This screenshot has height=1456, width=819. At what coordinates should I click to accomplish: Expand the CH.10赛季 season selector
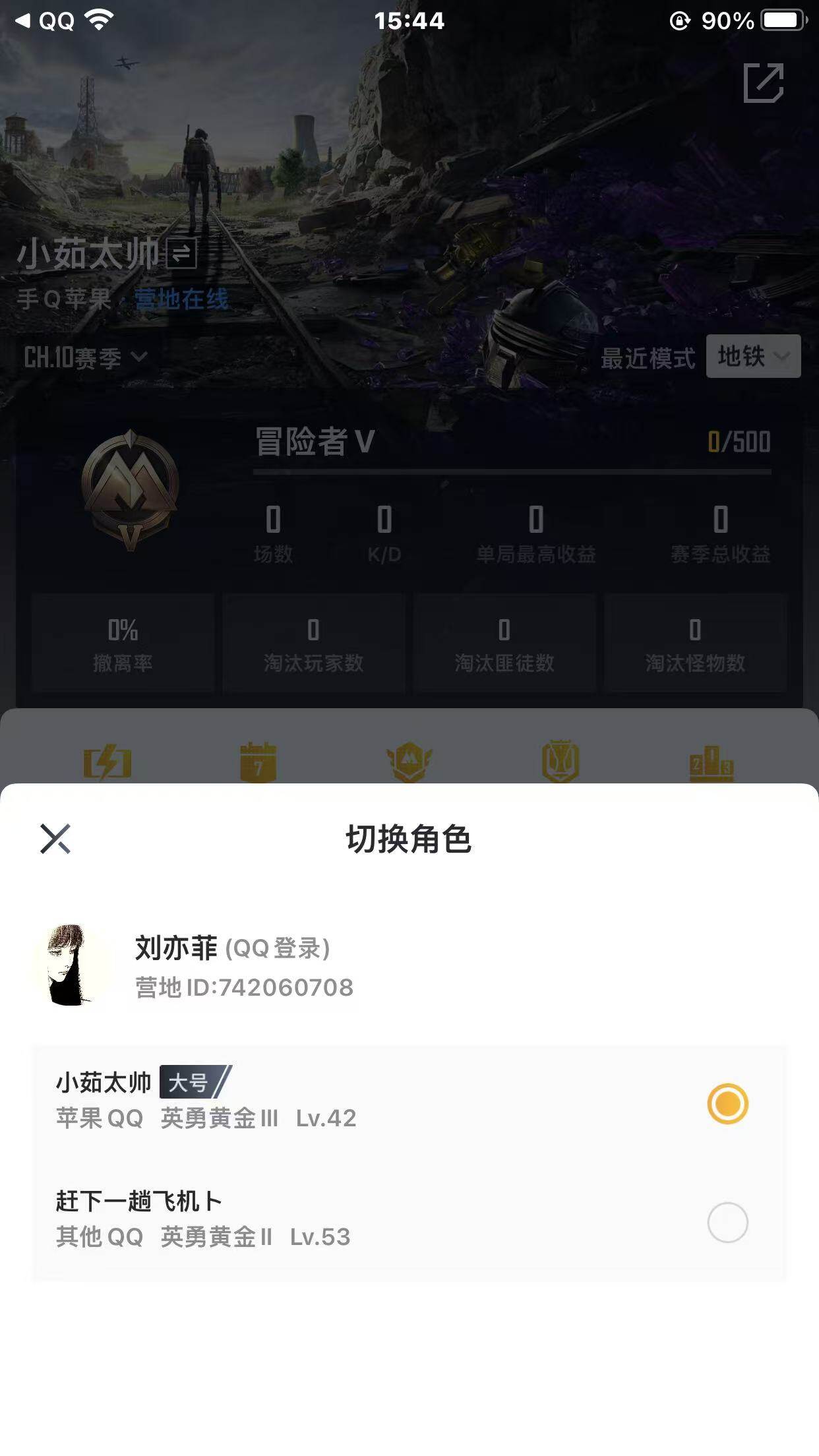(x=82, y=357)
